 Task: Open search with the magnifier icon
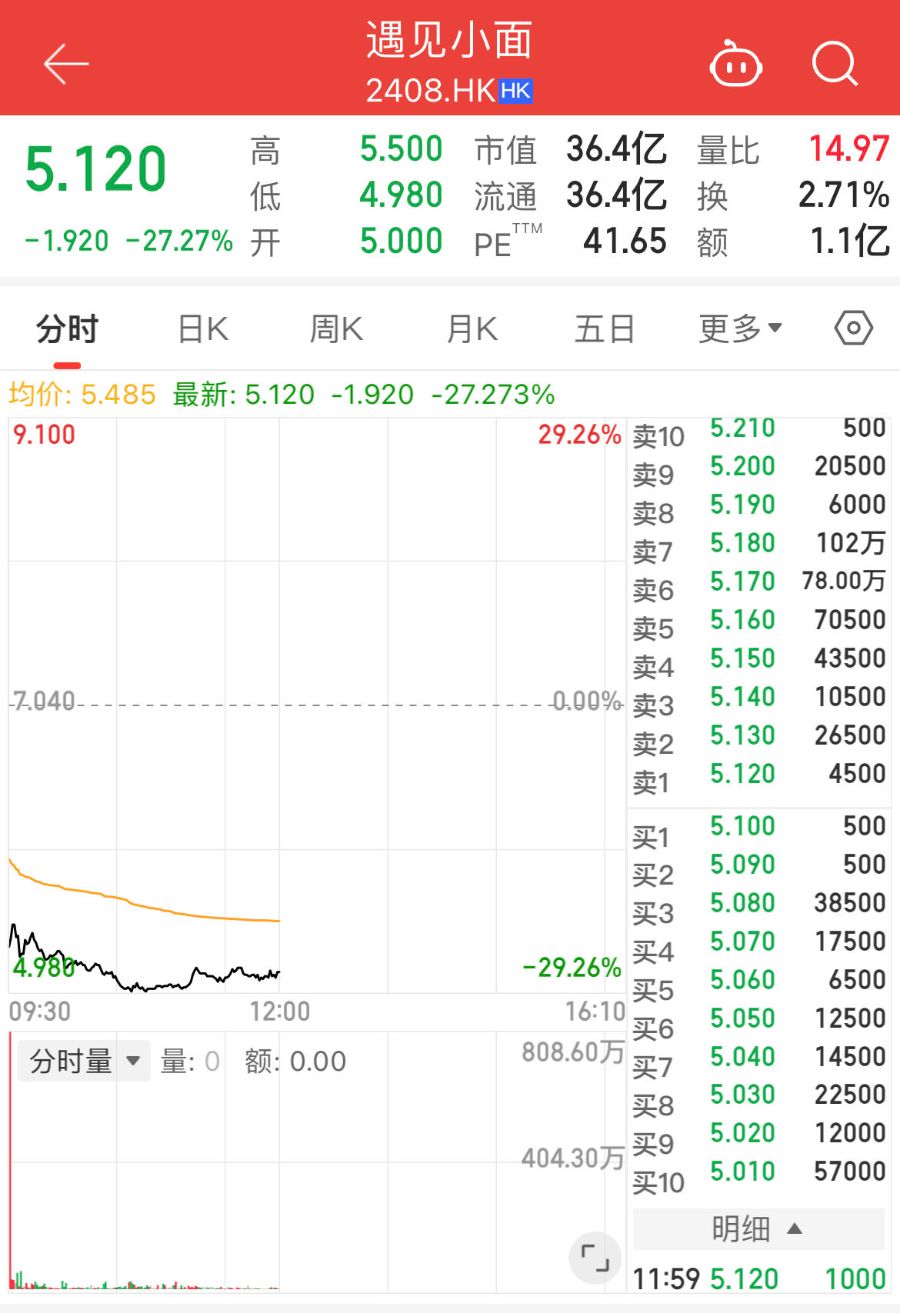click(x=833, y=65)
